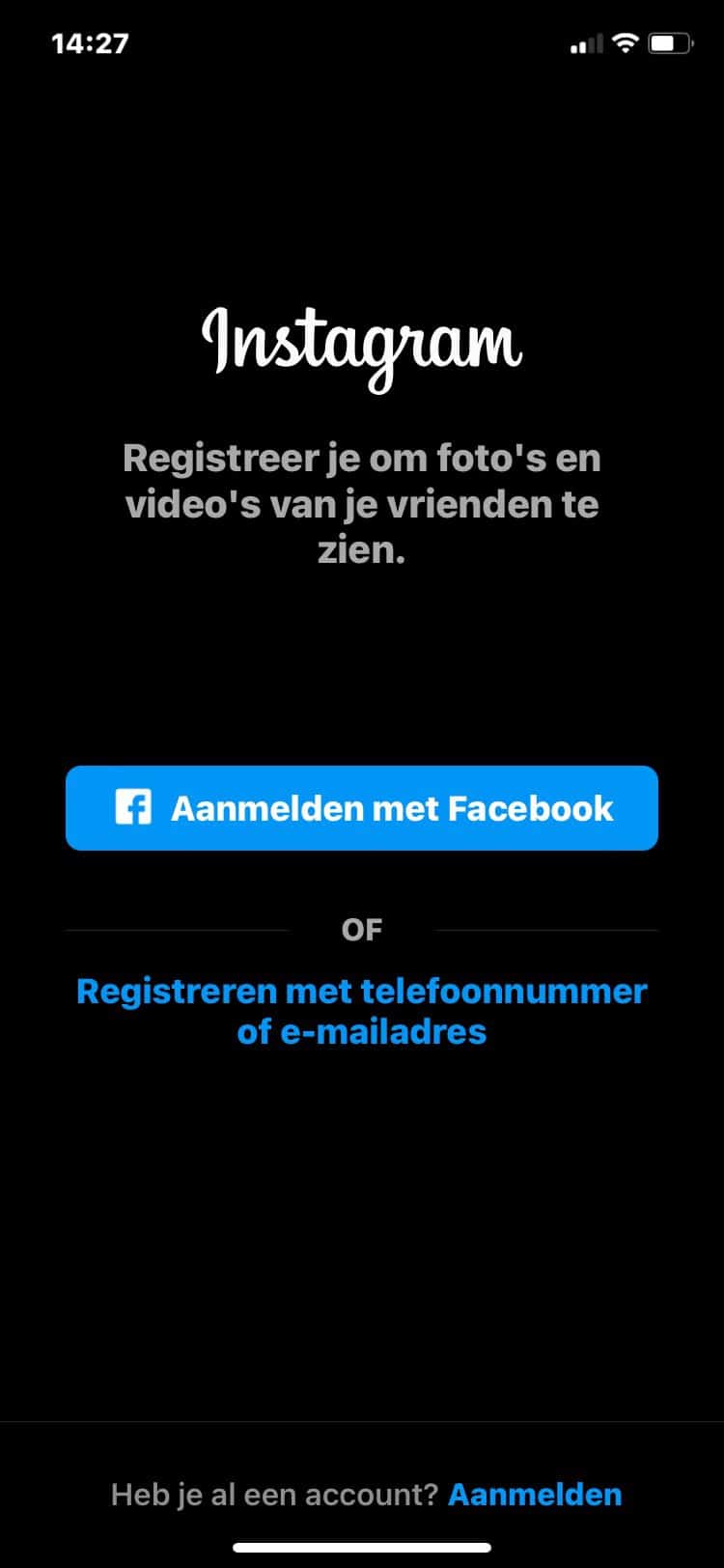Open the Aanmelden link for existing accounts
This screenshot has width=724, height=1568.
[x=535, y=1495]
